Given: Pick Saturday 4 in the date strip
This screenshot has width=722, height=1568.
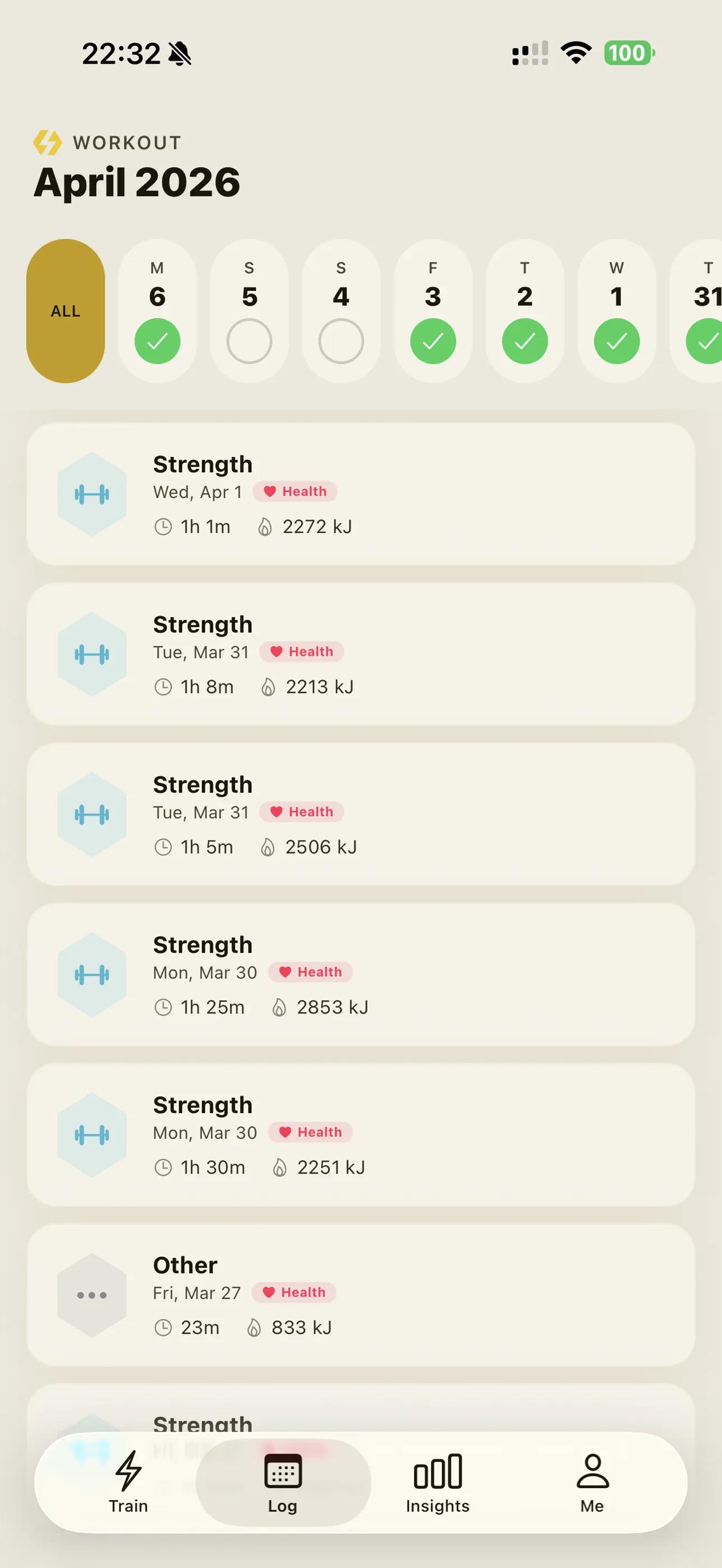Looking at the screenshot, I should pos(341,311).
